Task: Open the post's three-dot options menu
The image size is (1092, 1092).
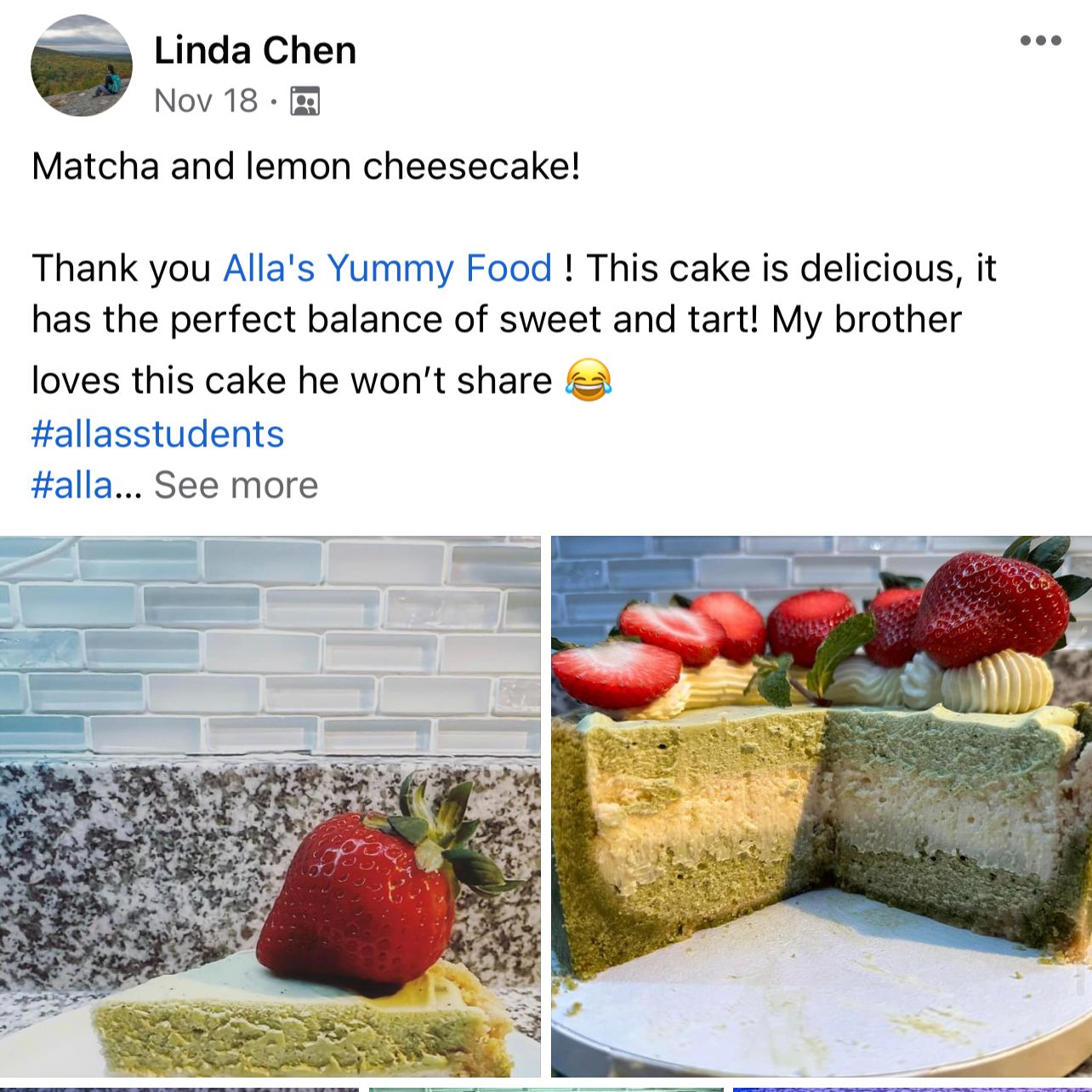Action: (x=1040, y=41)
